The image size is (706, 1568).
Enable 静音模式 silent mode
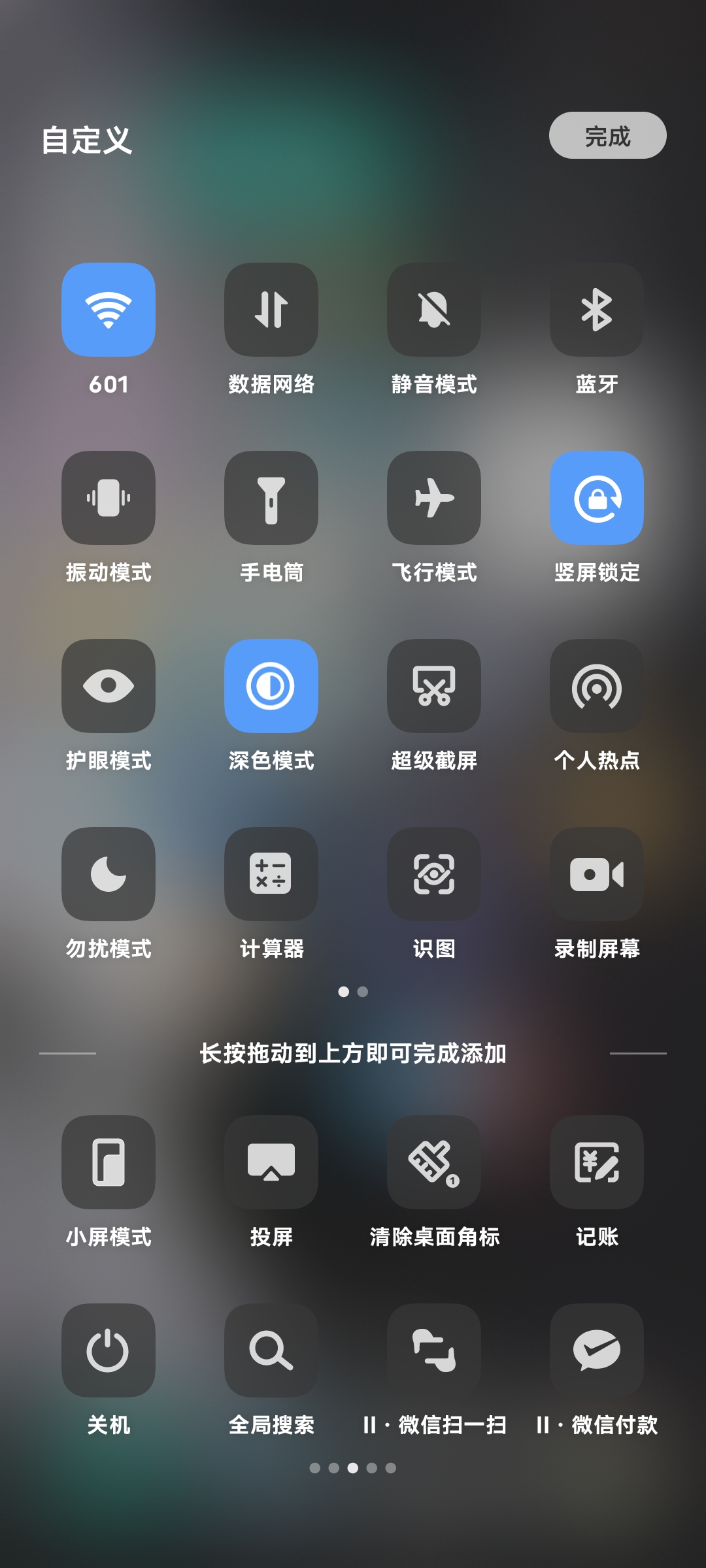pyautogui.click(x=434, y=310)
